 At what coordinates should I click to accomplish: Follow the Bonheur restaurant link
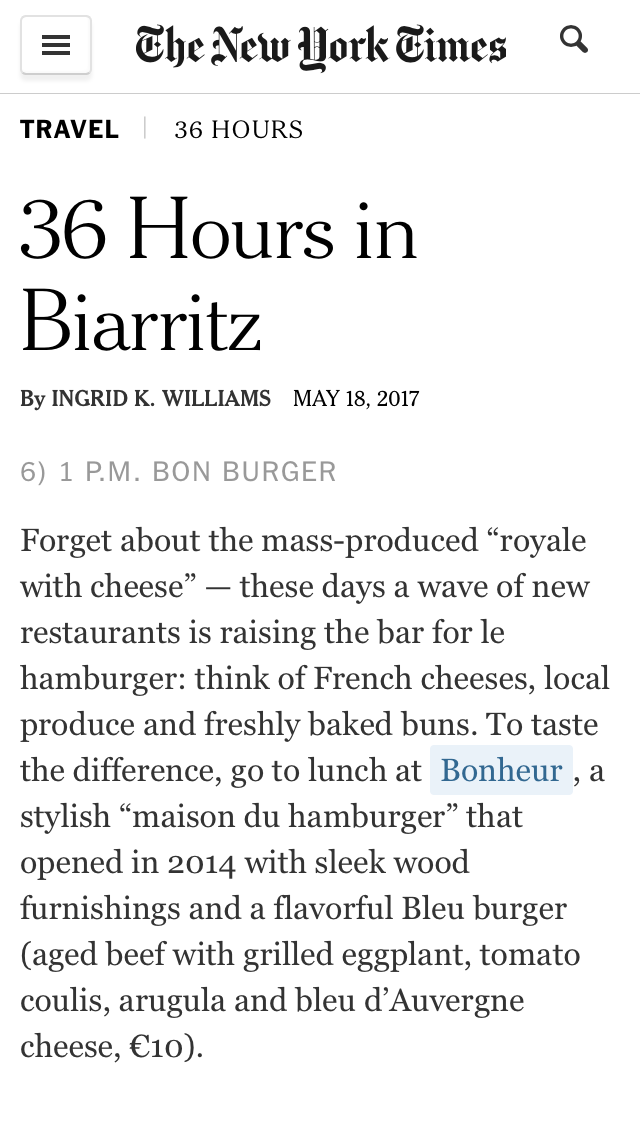(501, 771)
